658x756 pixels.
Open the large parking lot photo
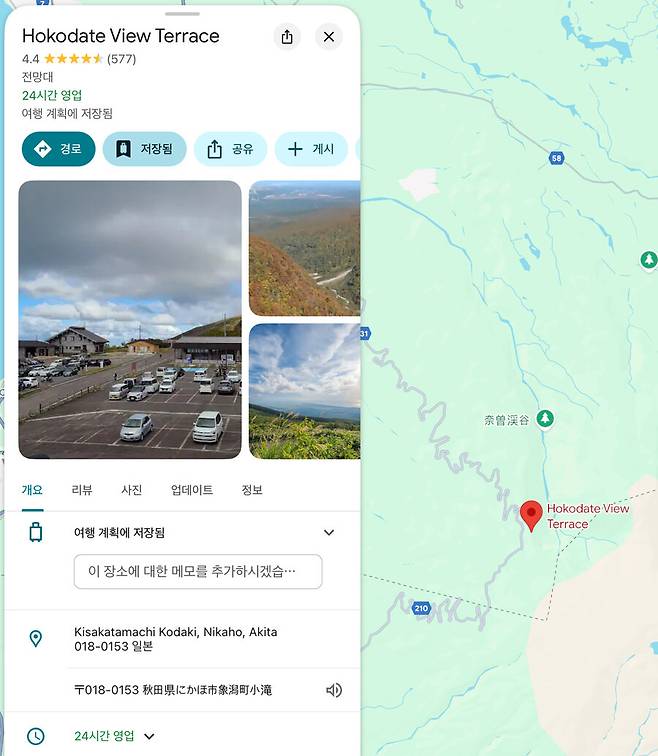130,319
